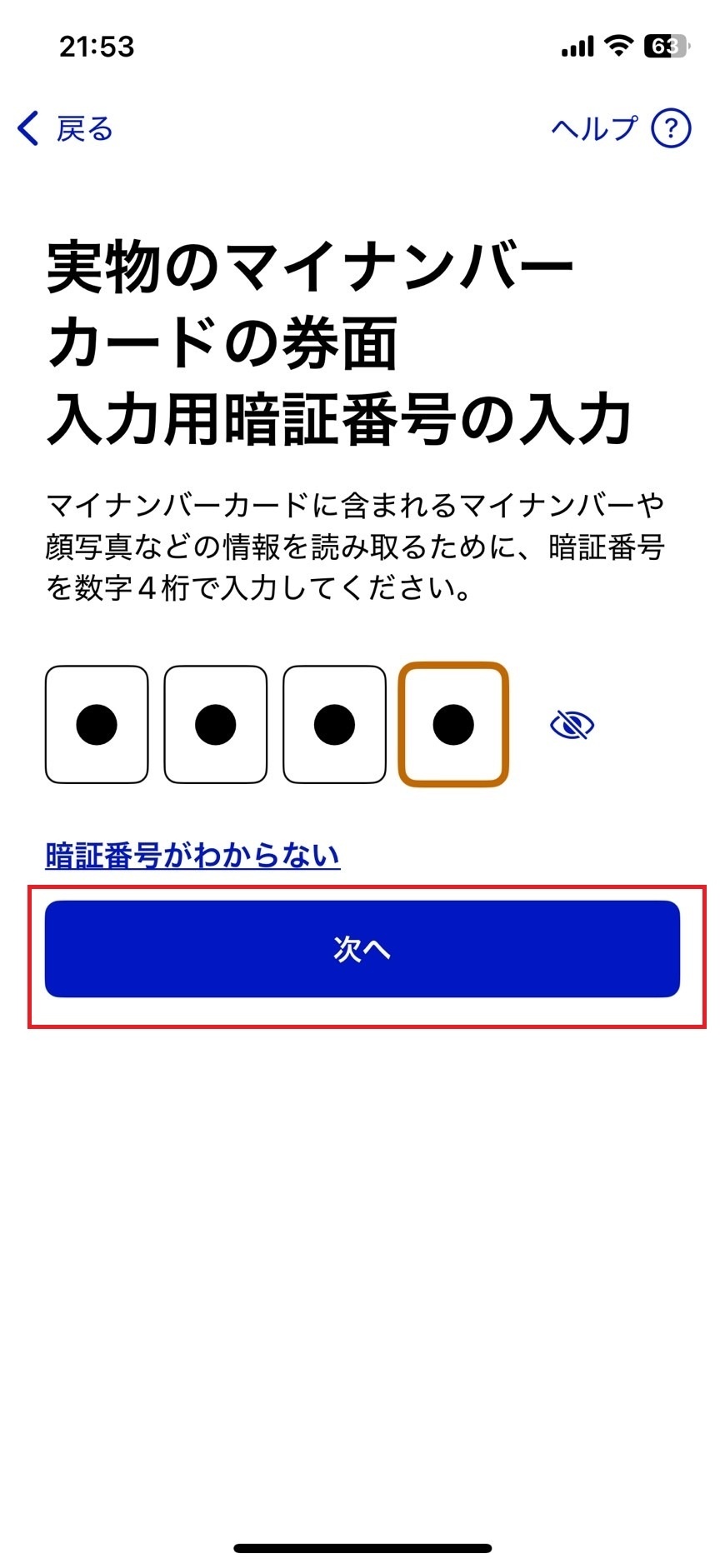This screenshot has height=1568, width=725.
Task: Show the hidden PIN digits
Action: pos(572,725)
